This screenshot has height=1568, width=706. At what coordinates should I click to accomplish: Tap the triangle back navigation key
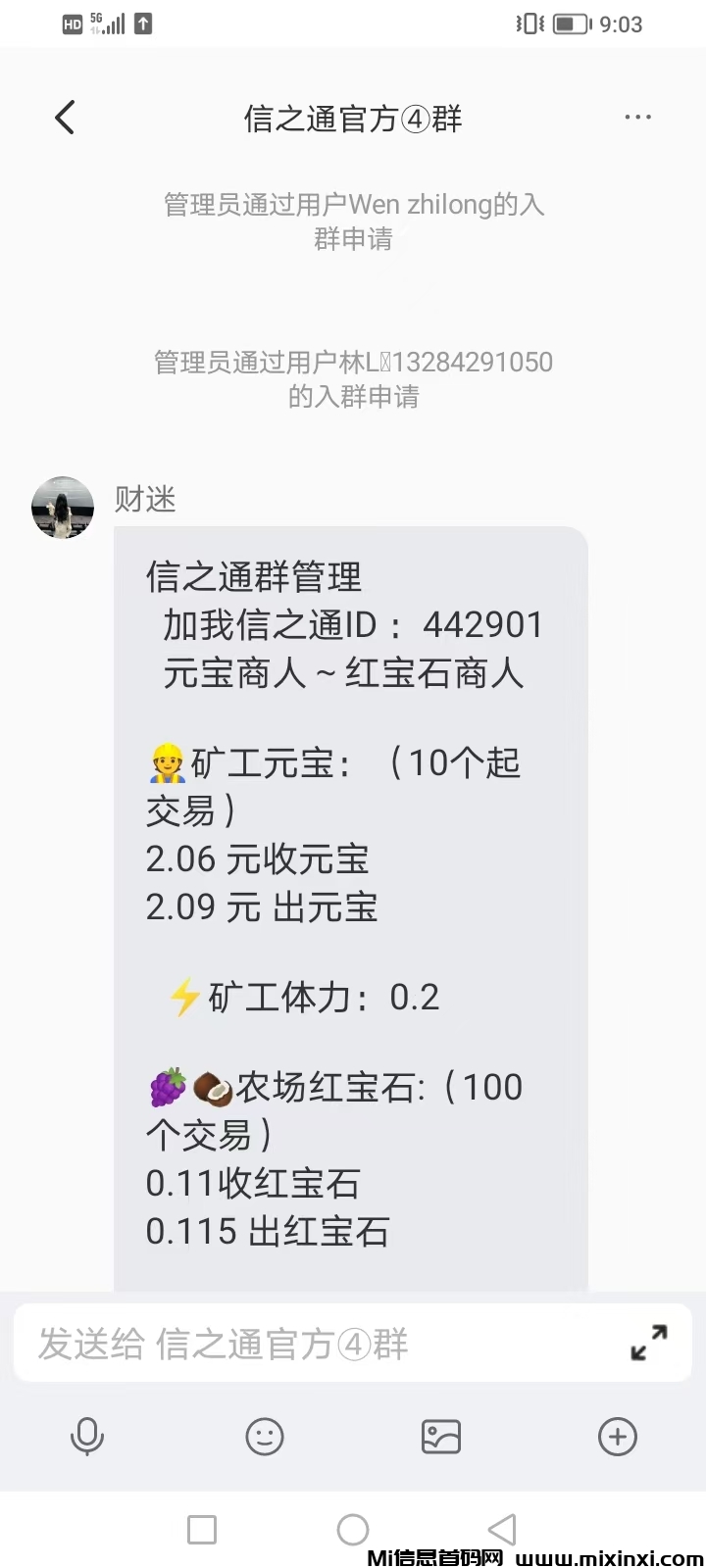coord(502,1528)
